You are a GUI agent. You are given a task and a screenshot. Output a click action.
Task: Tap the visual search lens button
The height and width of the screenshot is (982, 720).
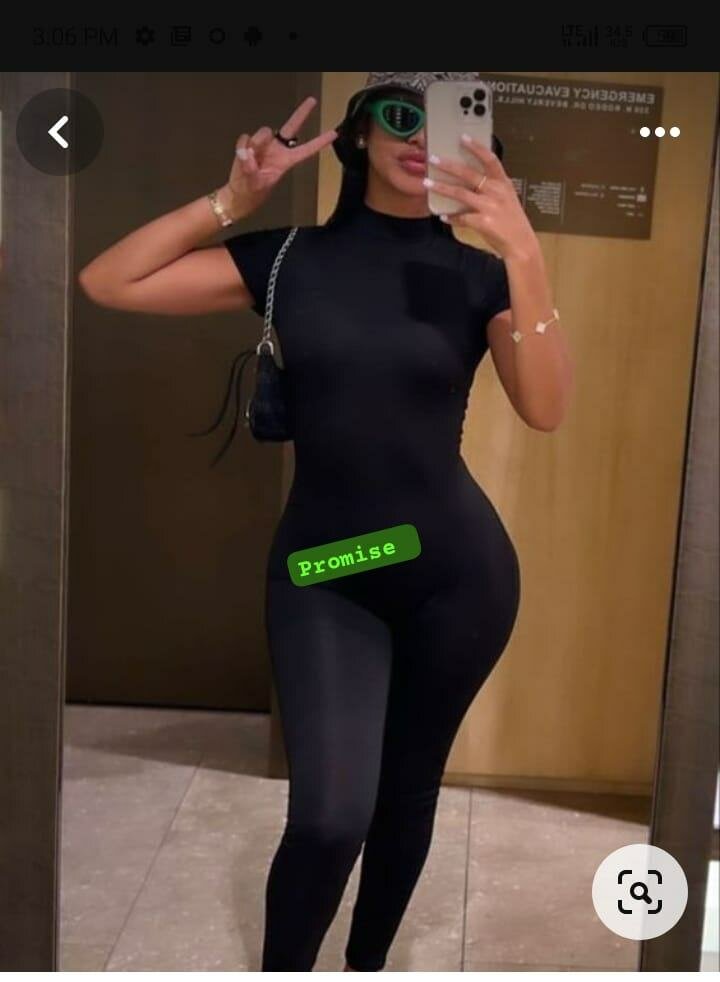tap(639, 891)
